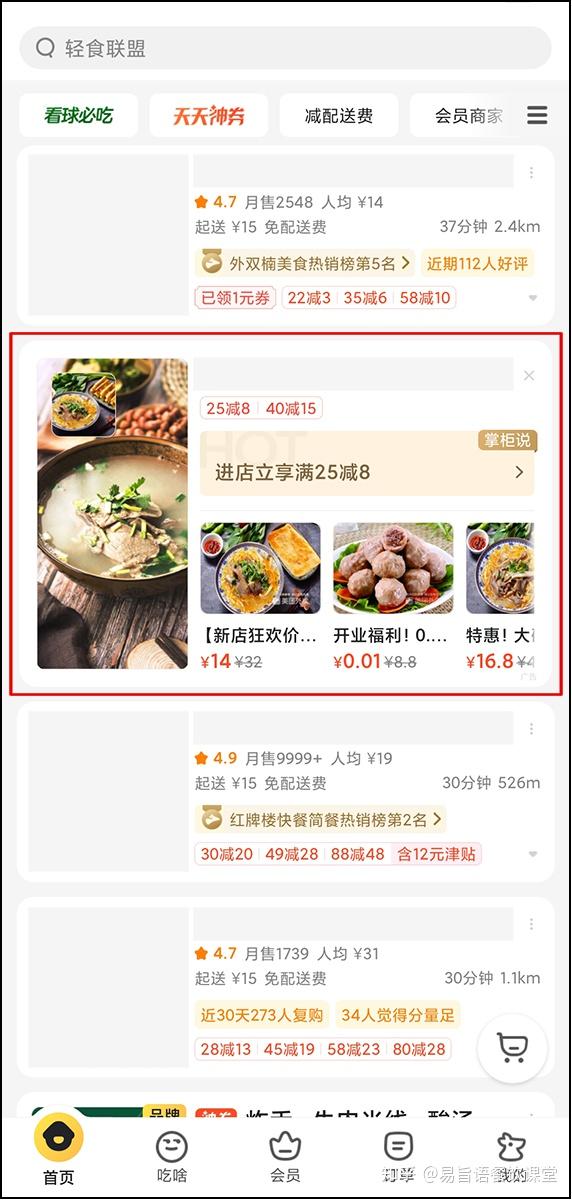The width and height of the screenshot is (572, 1200).
Task: Apply the 减配送费 filter
Action: click(339, 116)
